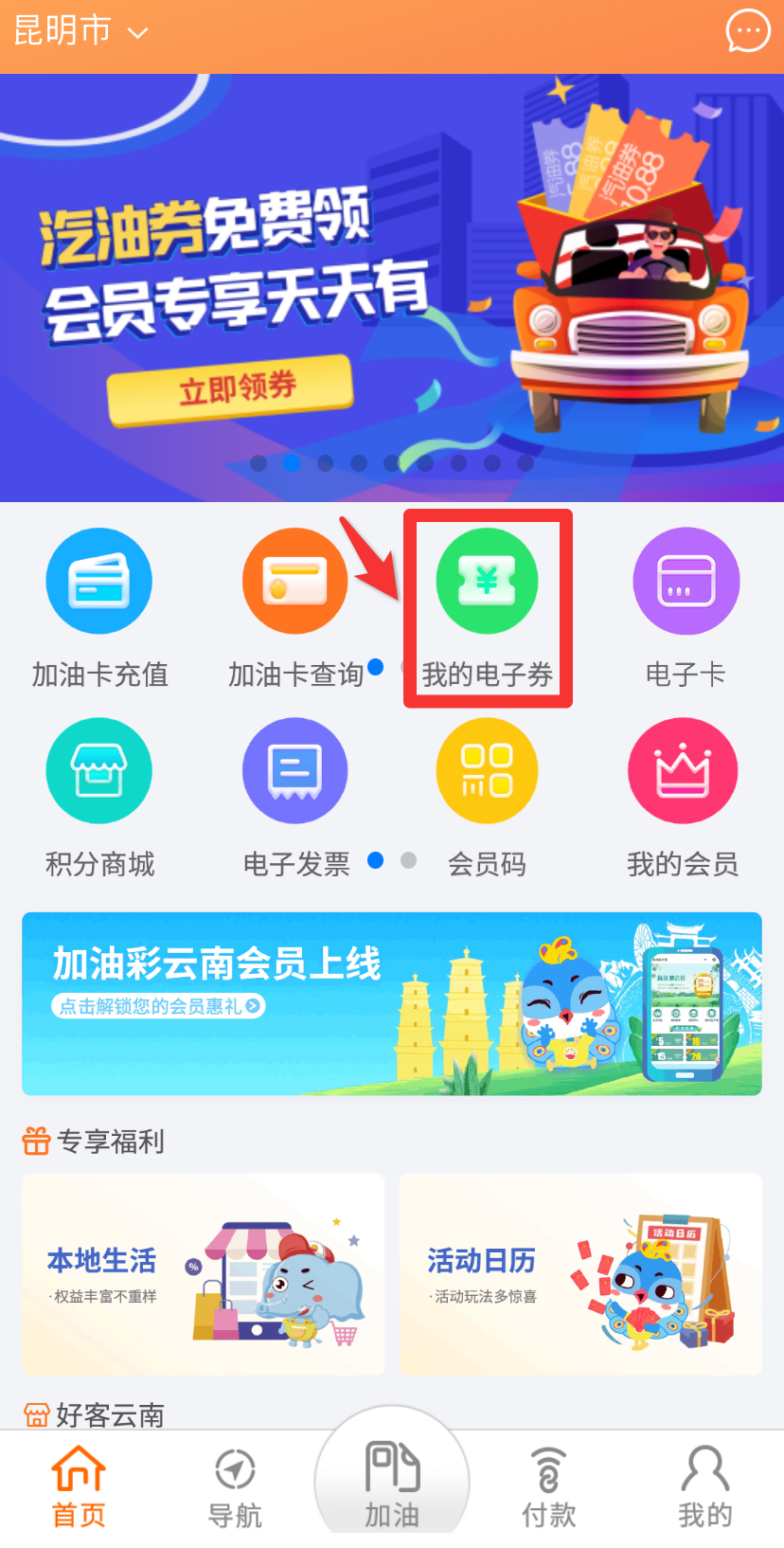The image size is (784, 1548).
Task: Switch to the 付款 tab
Action: pos(548,1487)
